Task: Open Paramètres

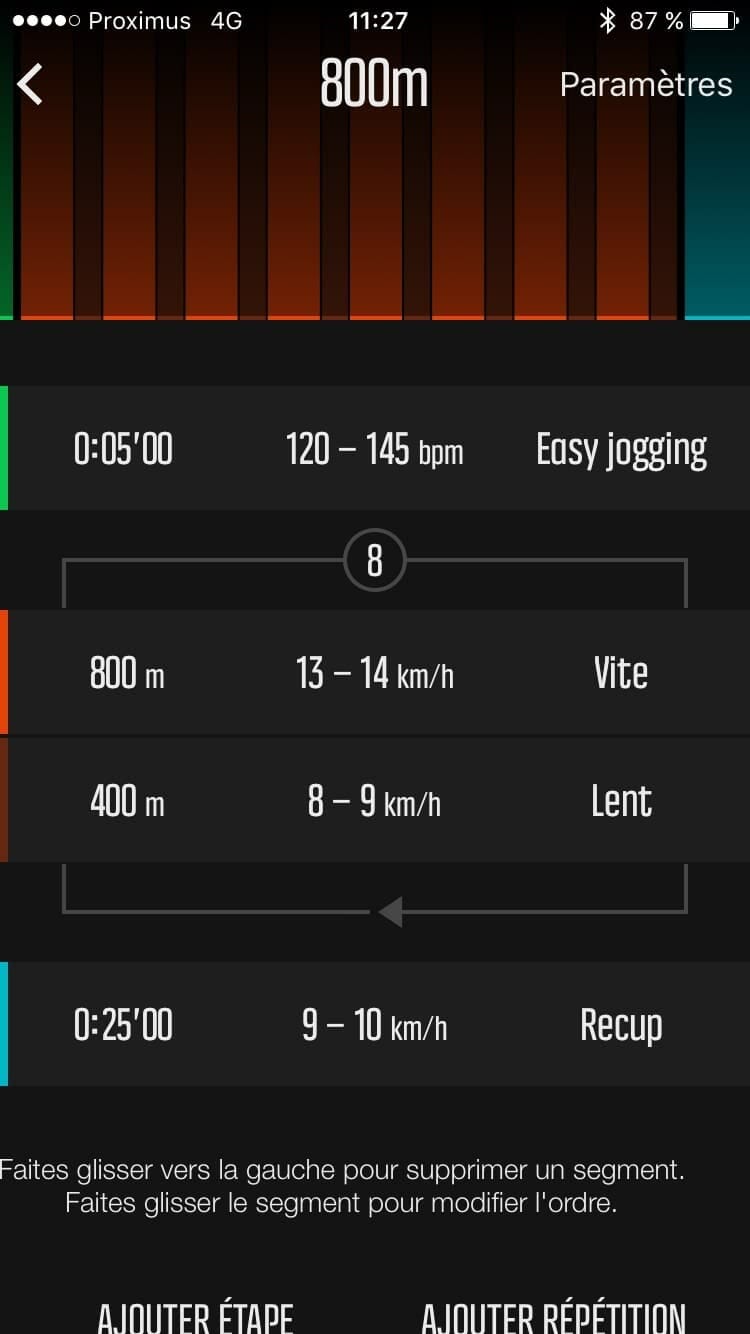Action: tap(645, 85)
